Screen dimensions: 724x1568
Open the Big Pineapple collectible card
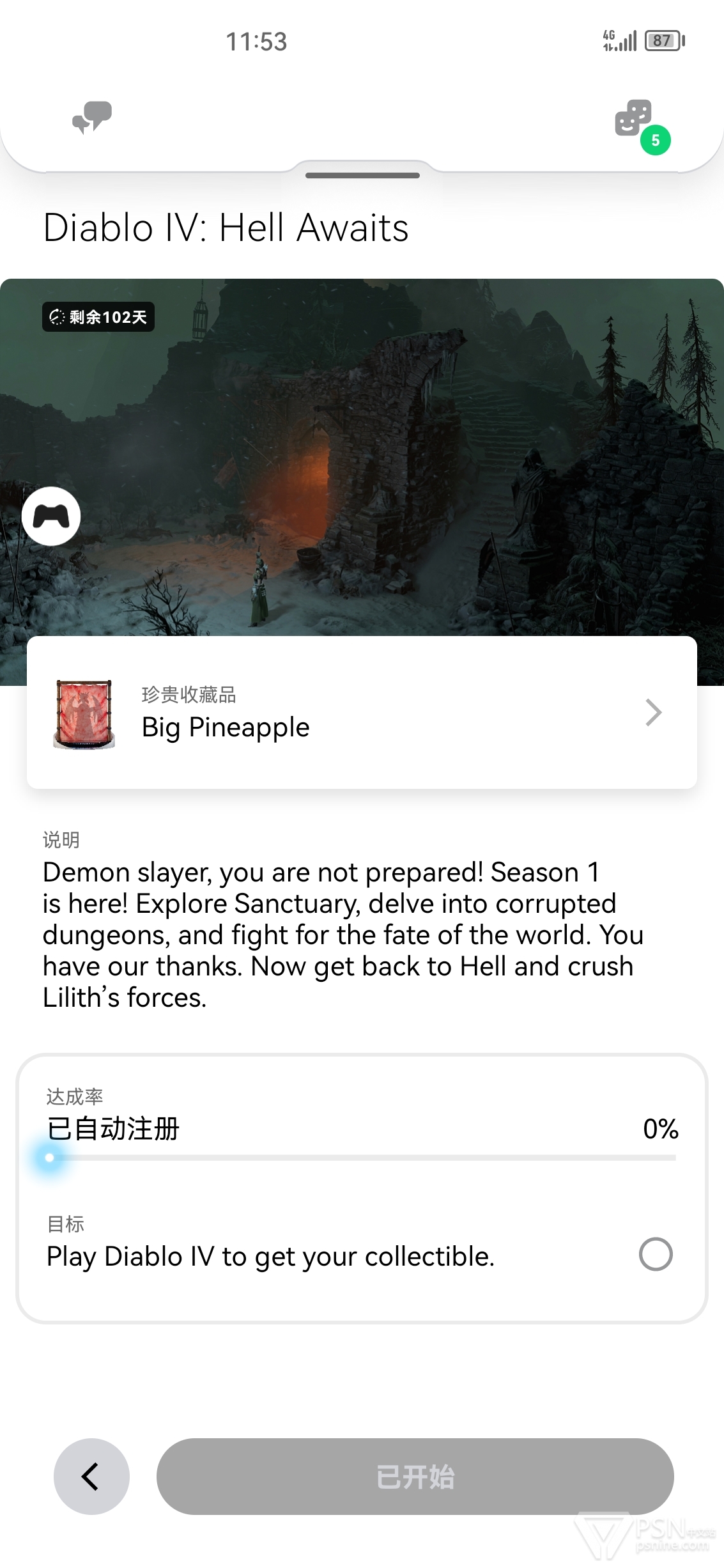pos(362,712)
